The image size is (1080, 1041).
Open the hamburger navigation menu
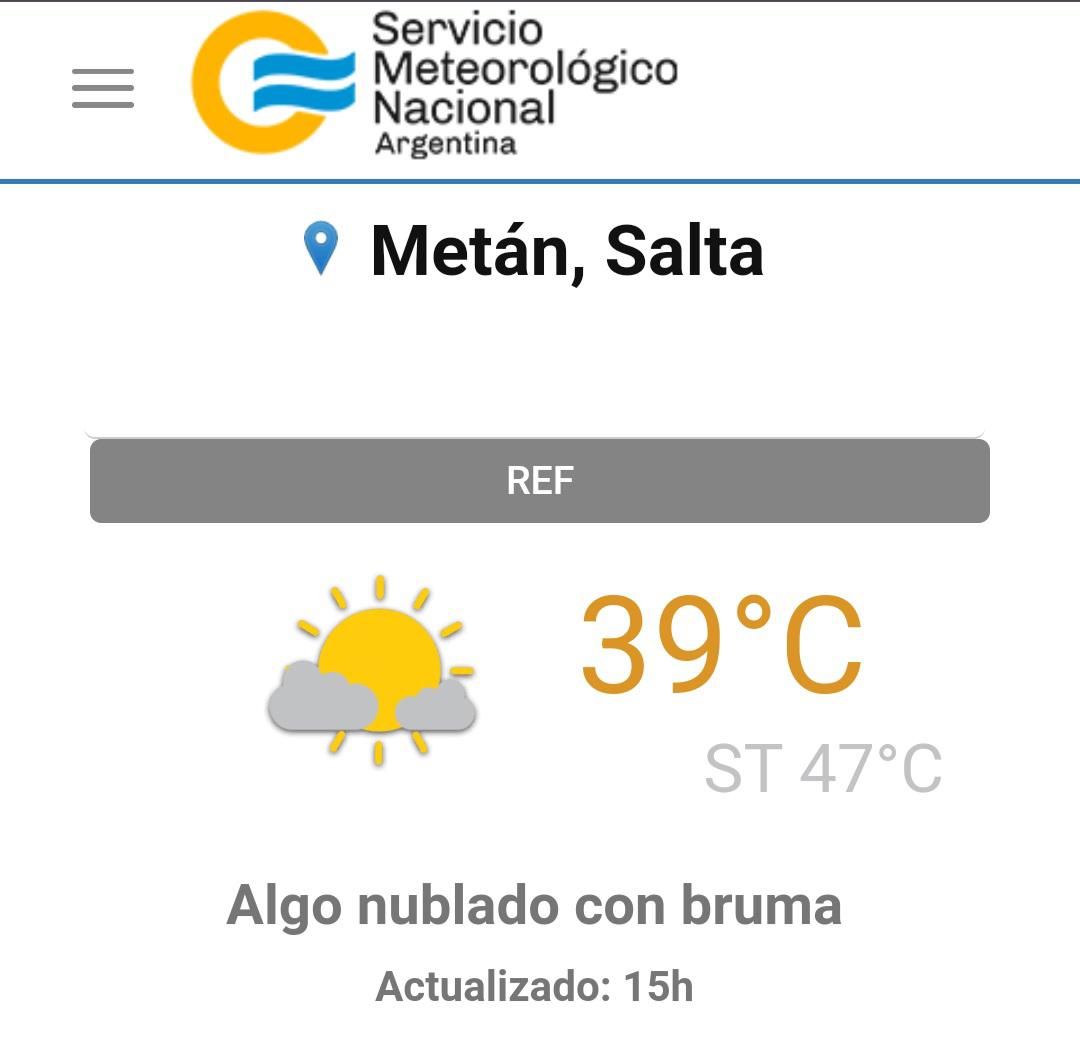(x=103, y=88)
